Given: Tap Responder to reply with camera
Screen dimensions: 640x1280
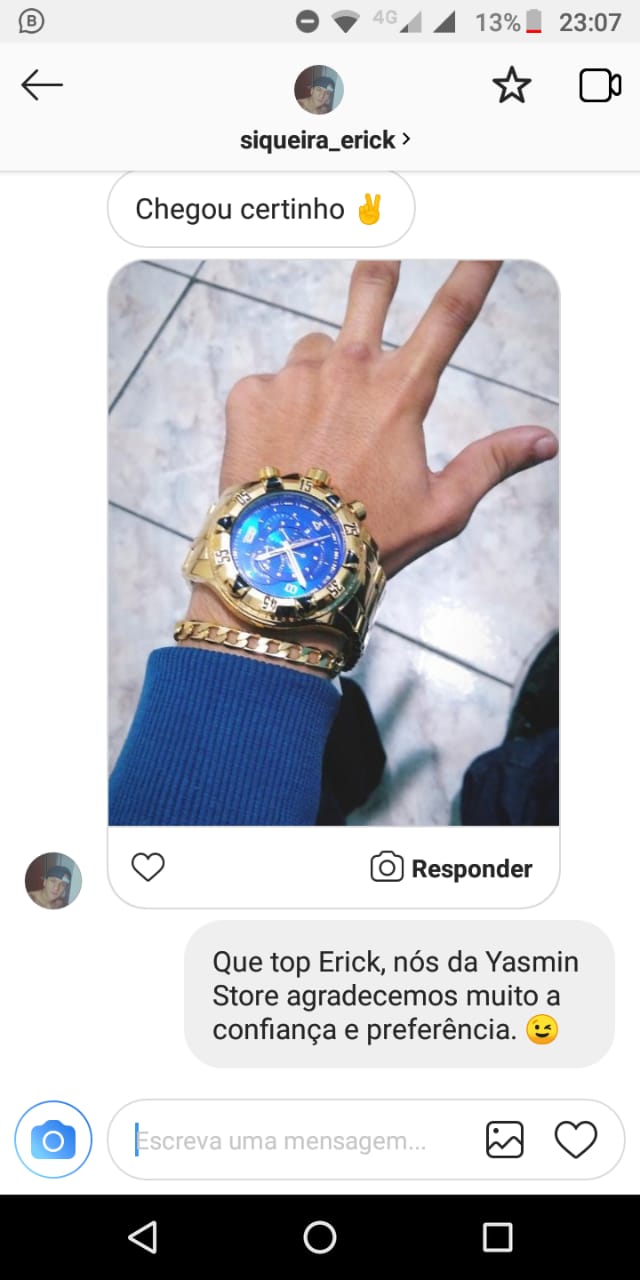Looking at the screenshot, I should tap(452, 868).
